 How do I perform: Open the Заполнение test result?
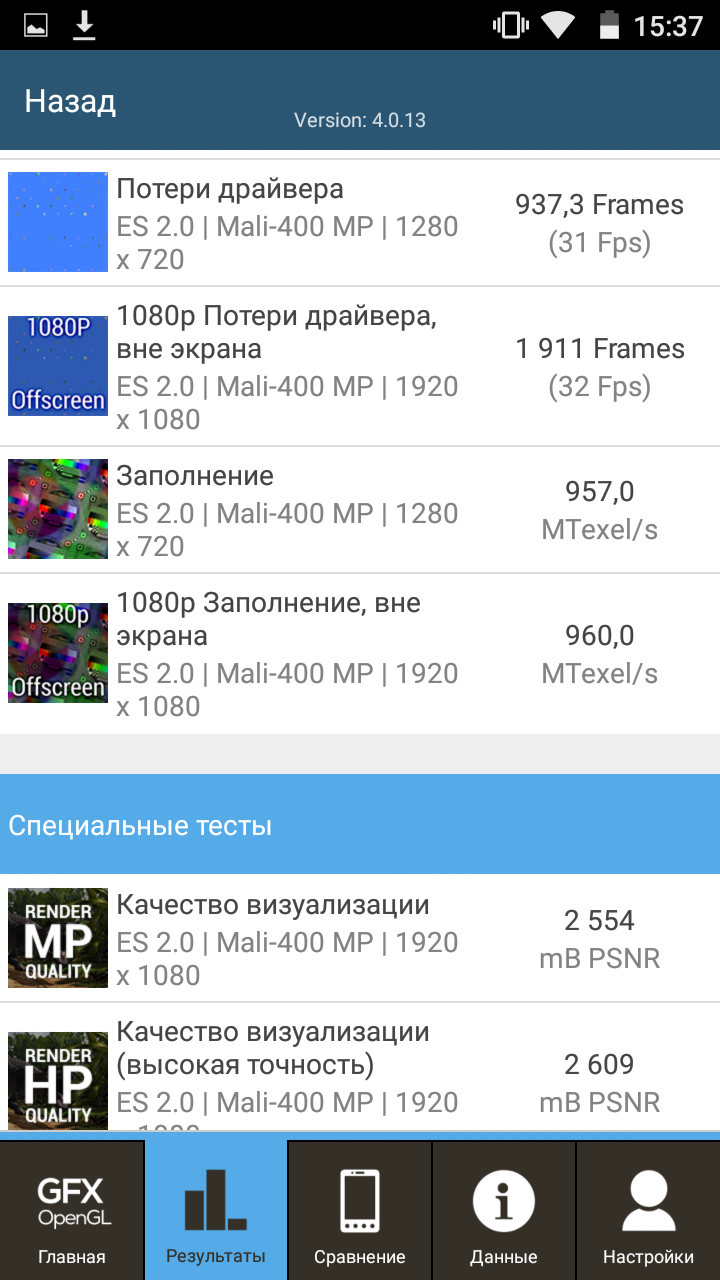pos(360,510)
